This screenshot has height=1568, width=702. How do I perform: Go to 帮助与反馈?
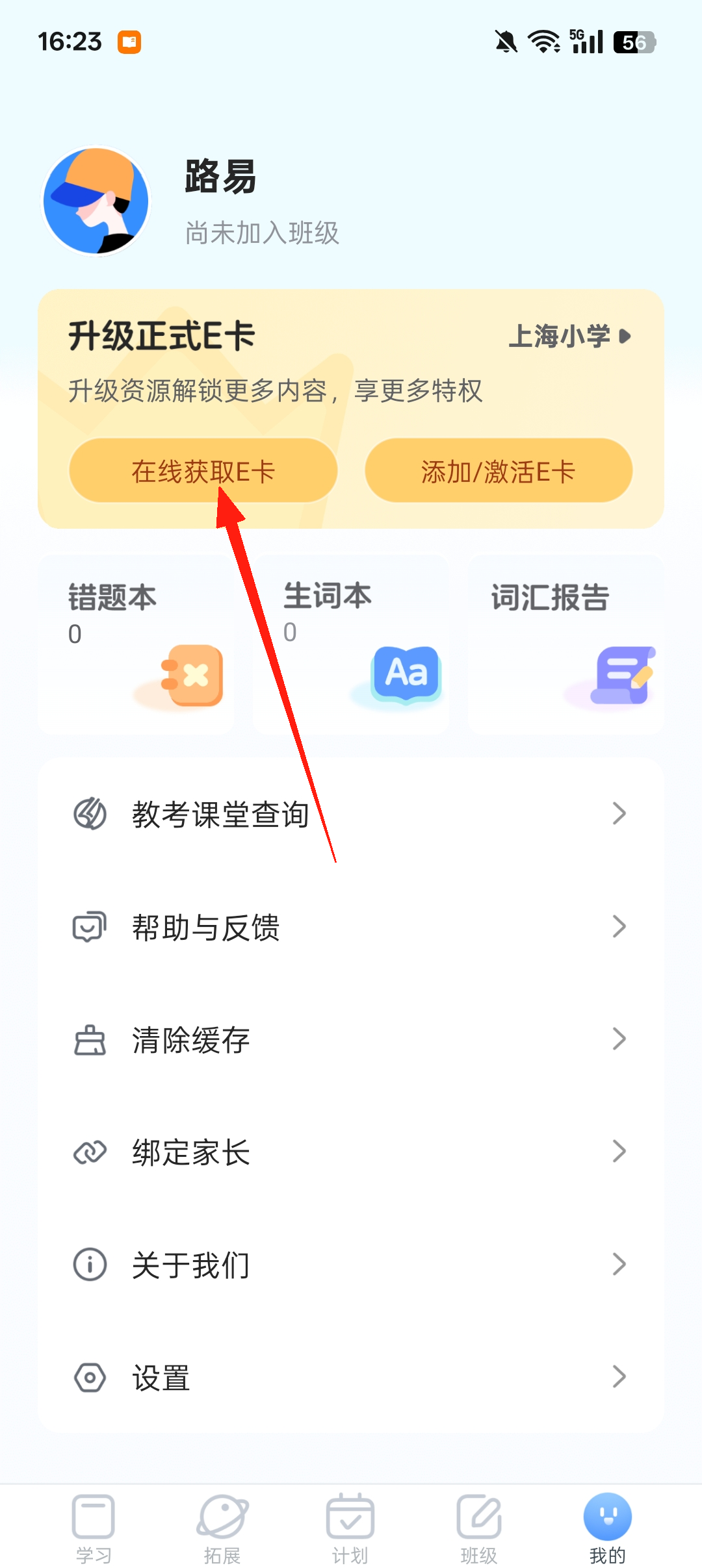pos(351,927)
